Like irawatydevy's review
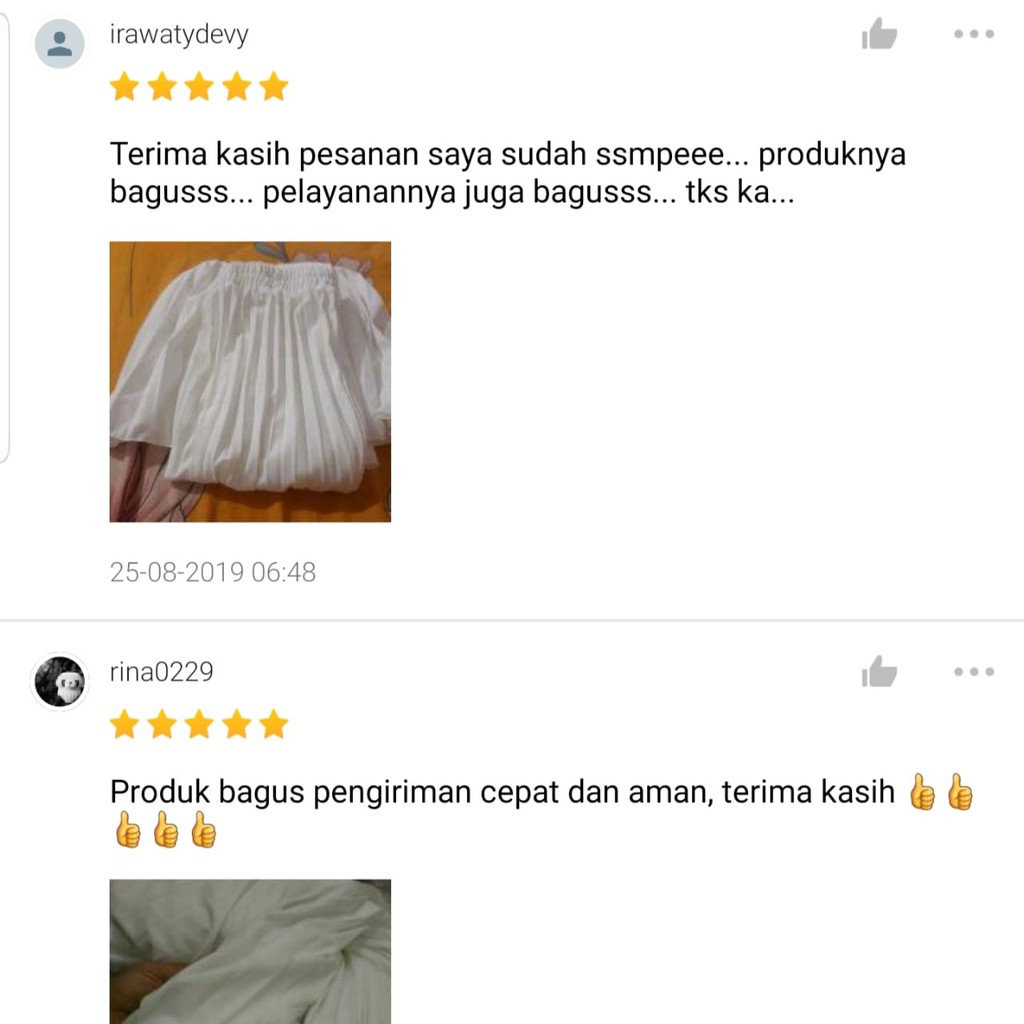The image size is (1024, 1024). [879, 35]
